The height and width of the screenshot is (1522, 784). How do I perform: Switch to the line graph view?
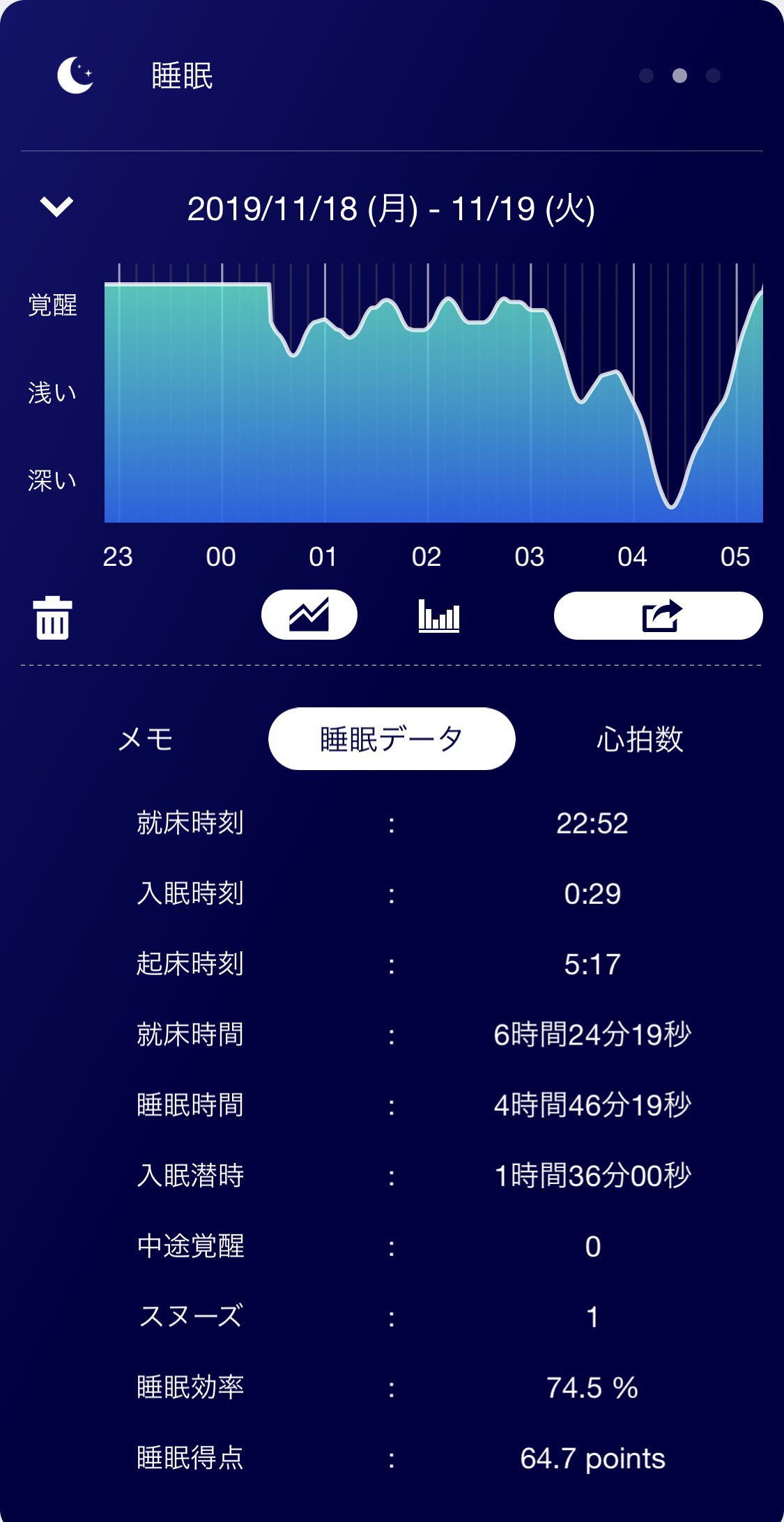[309, 615]
